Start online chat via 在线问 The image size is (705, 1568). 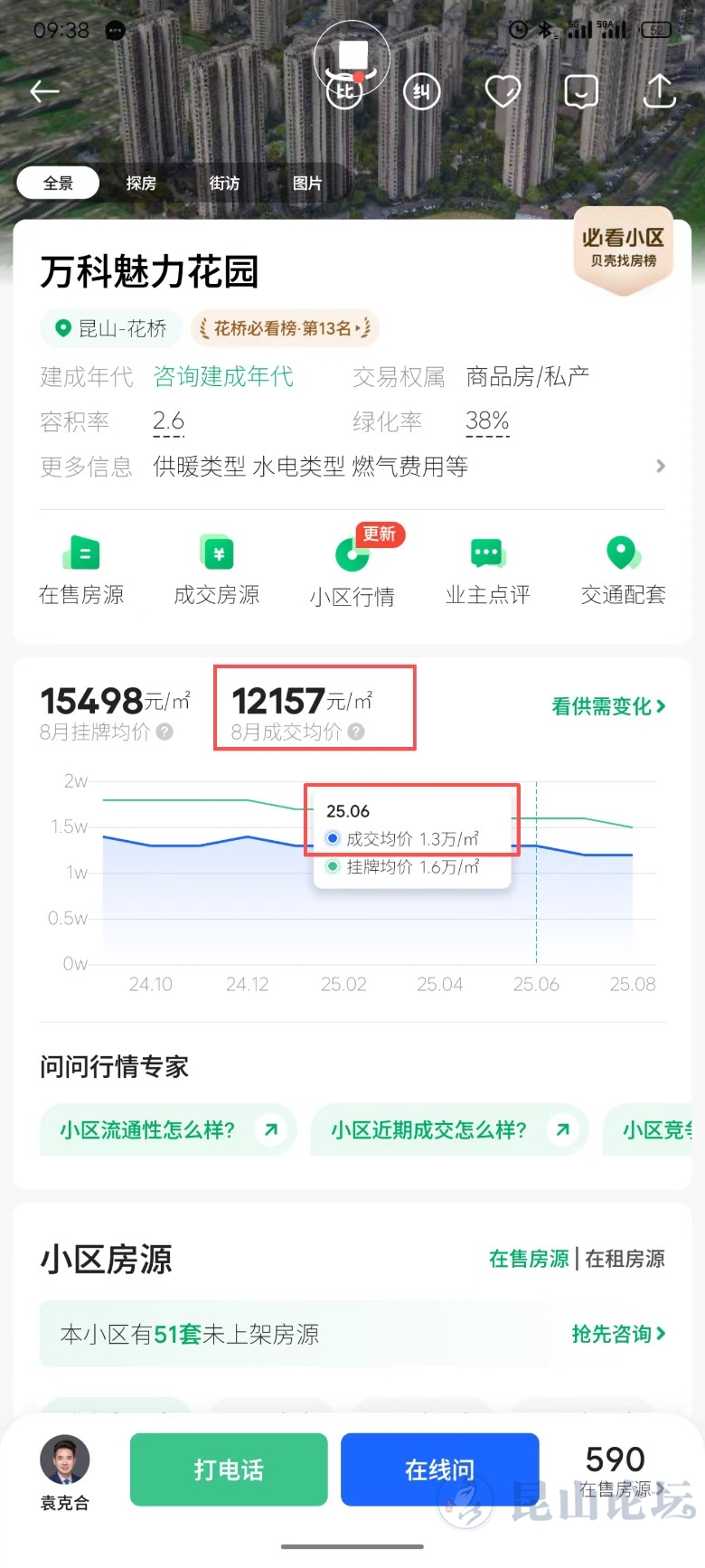point(440,1469)
